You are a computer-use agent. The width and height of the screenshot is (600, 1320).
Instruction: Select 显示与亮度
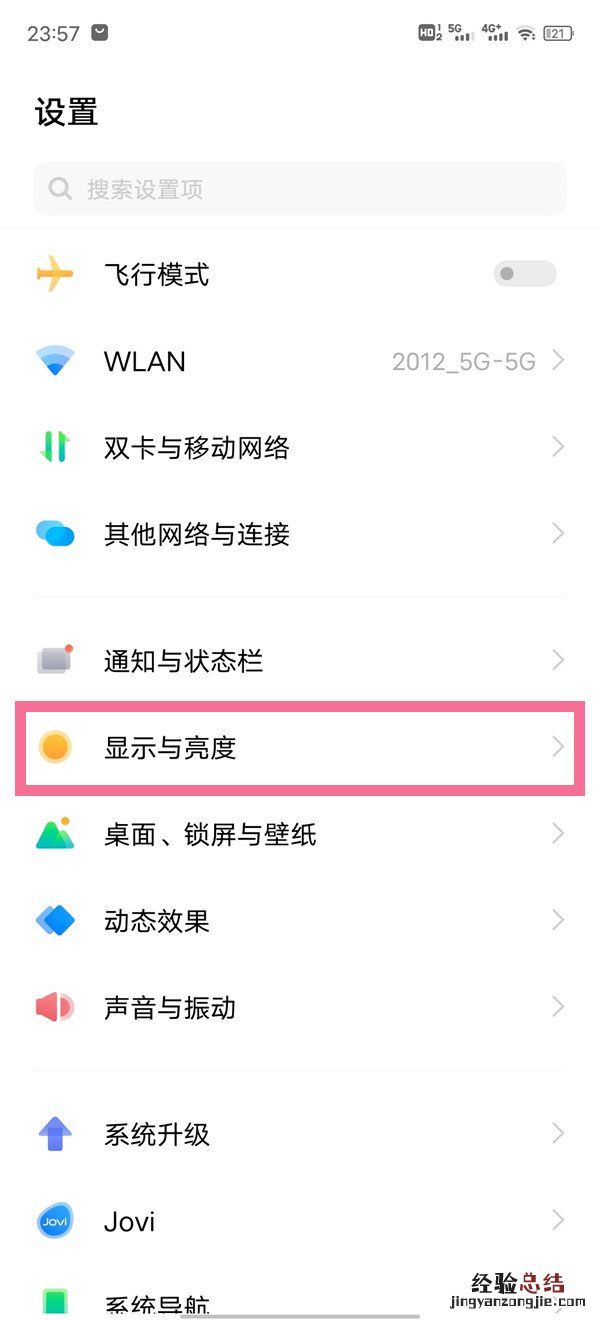point(300,747)
